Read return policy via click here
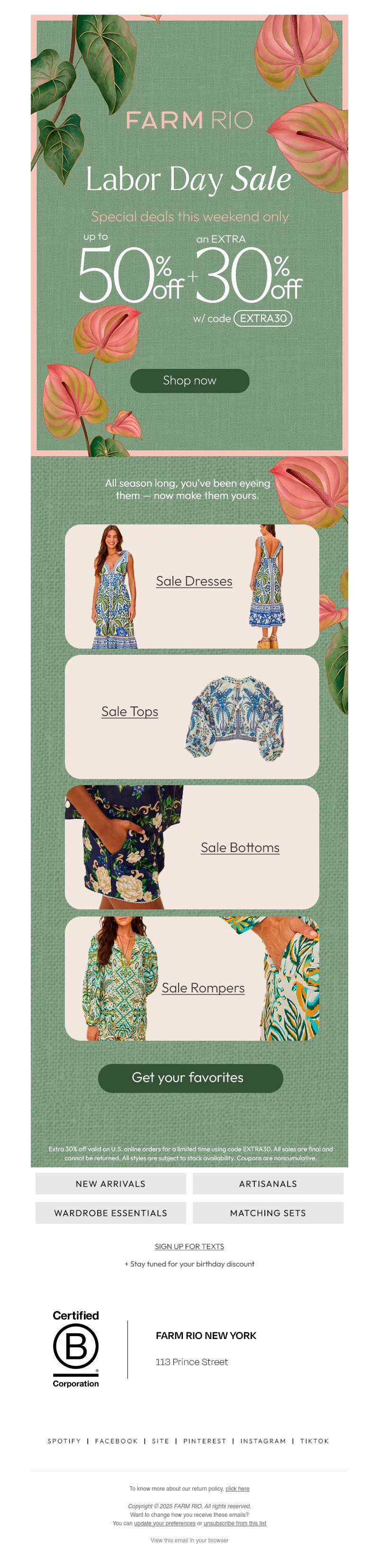Image resolution: width=379 pixels, height=1568 pixels. point(237,1489)
